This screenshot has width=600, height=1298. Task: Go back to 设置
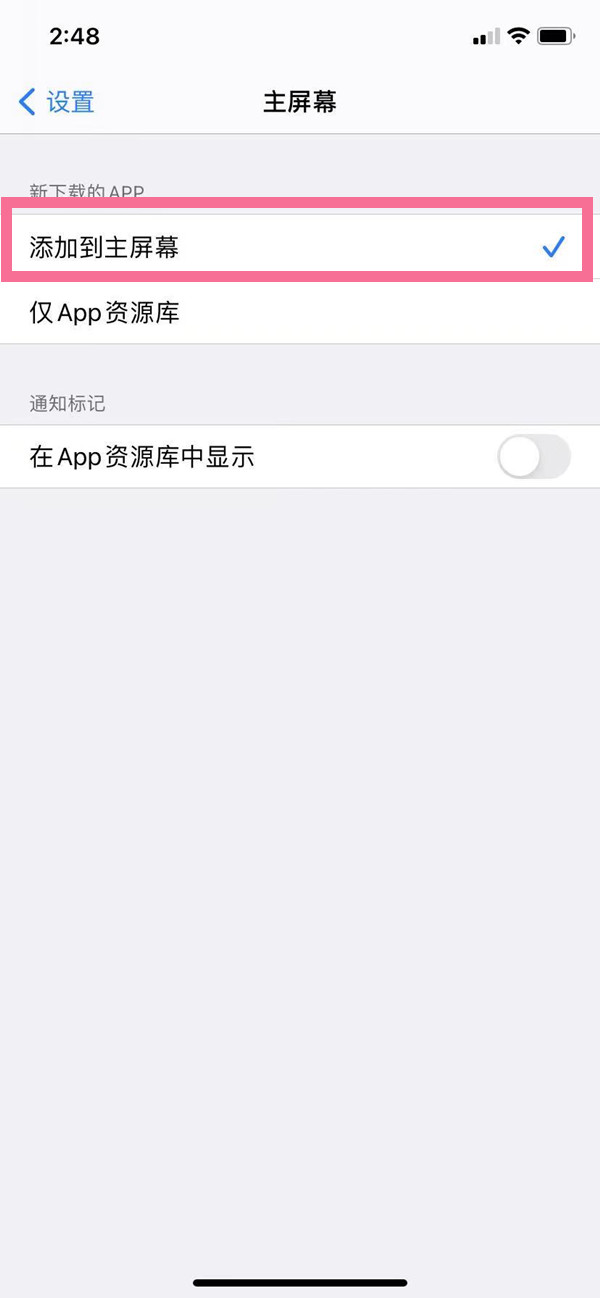57,102
